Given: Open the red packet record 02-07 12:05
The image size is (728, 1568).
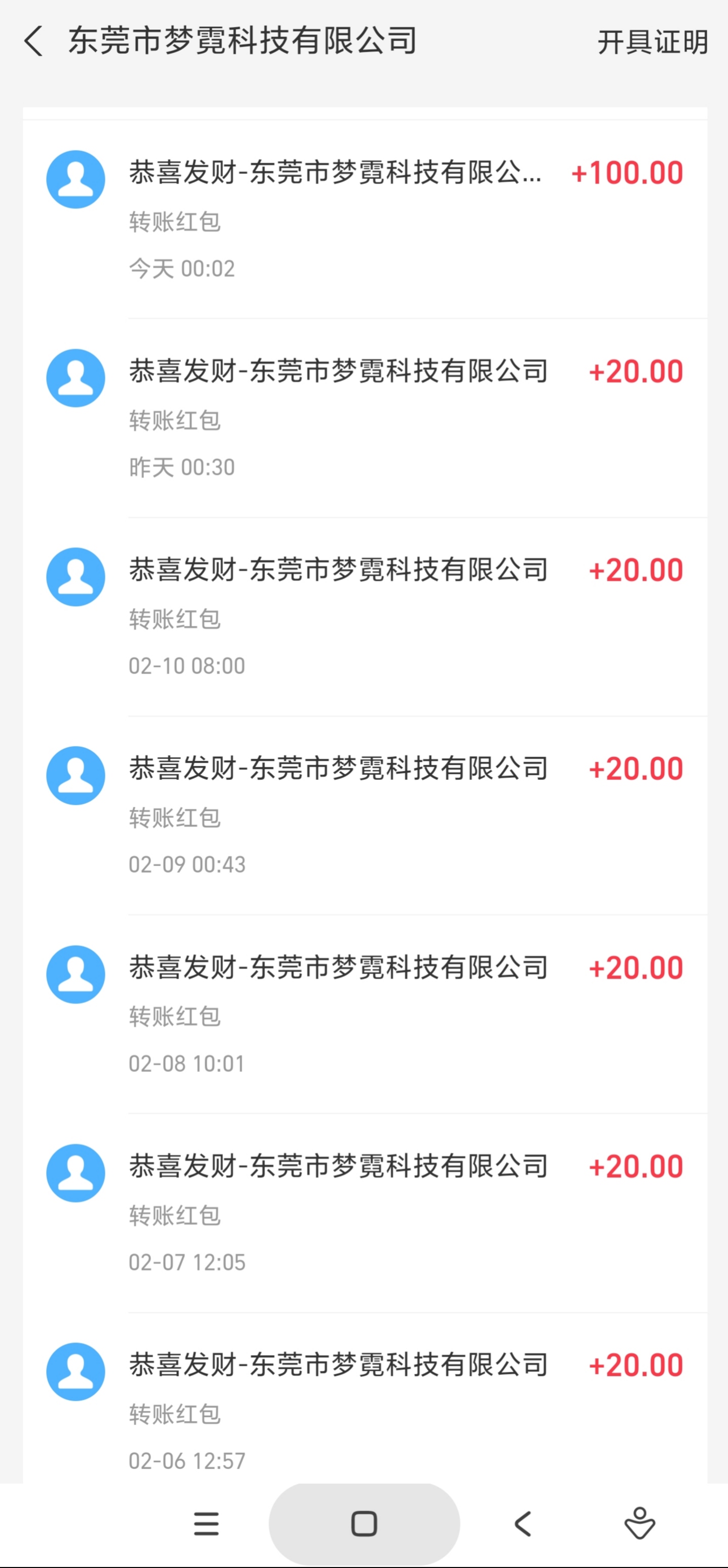Looking at the screenshot, I should pos(365,1213).
